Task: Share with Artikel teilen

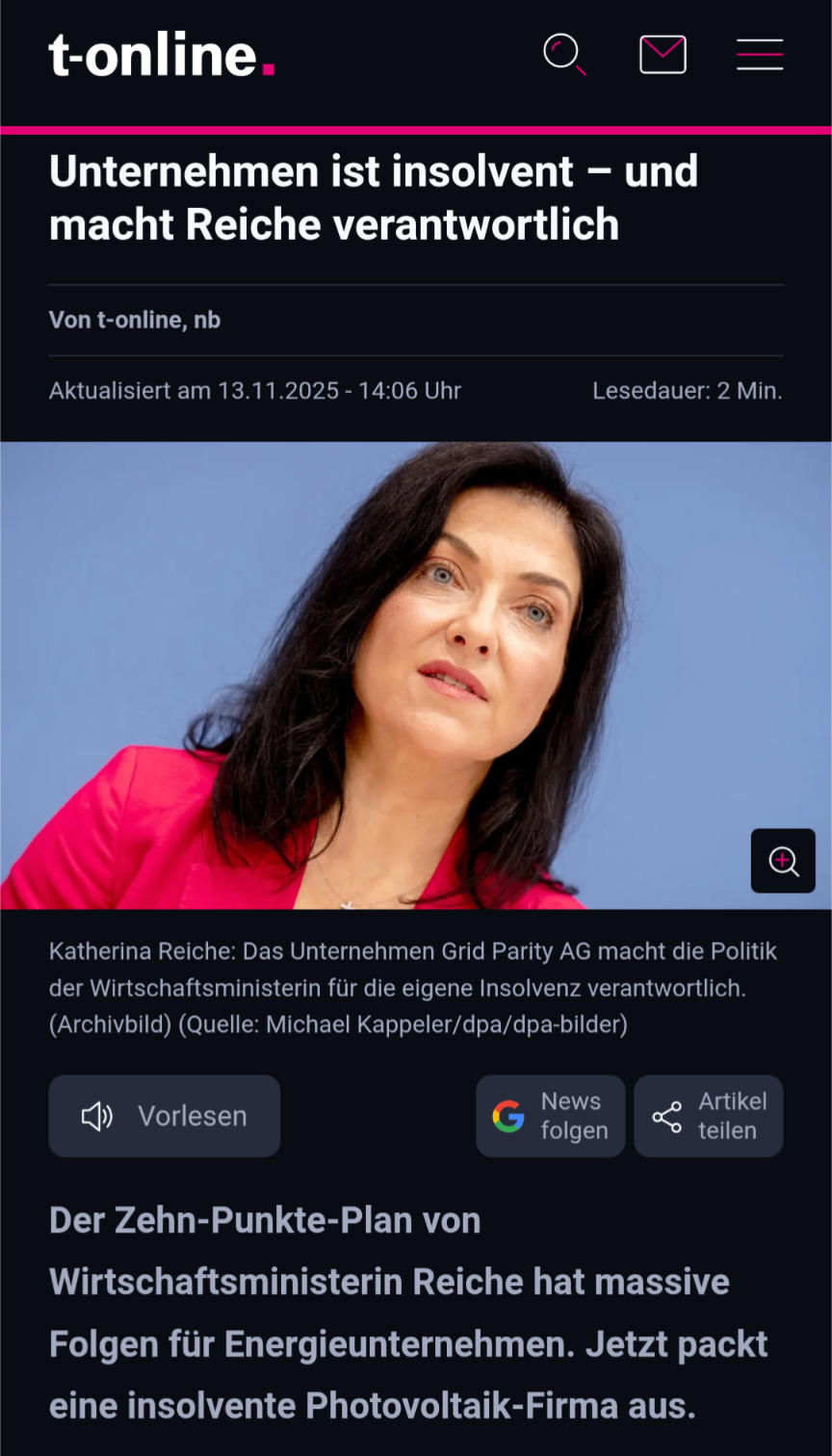Action: 709,1116
